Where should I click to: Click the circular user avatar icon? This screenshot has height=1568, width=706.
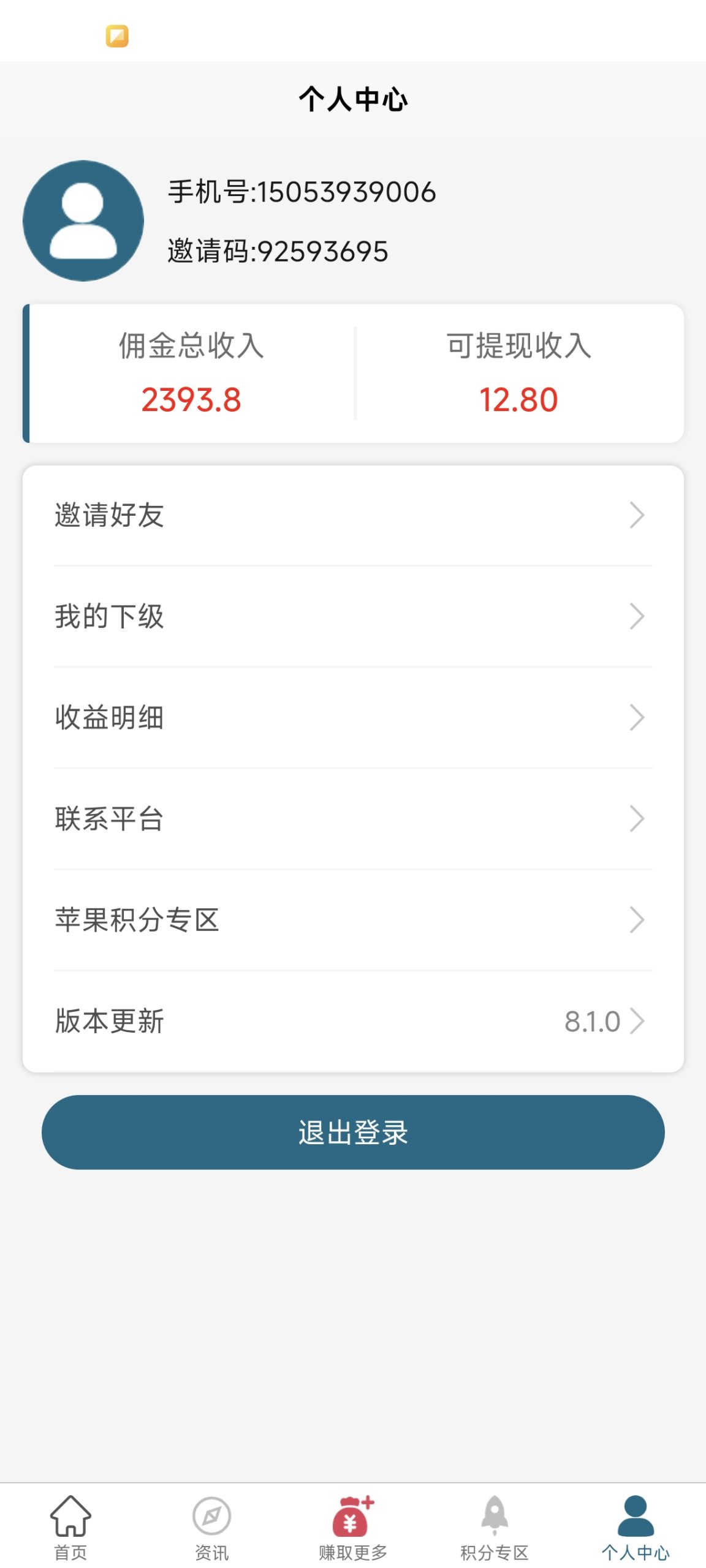[84, 219]
